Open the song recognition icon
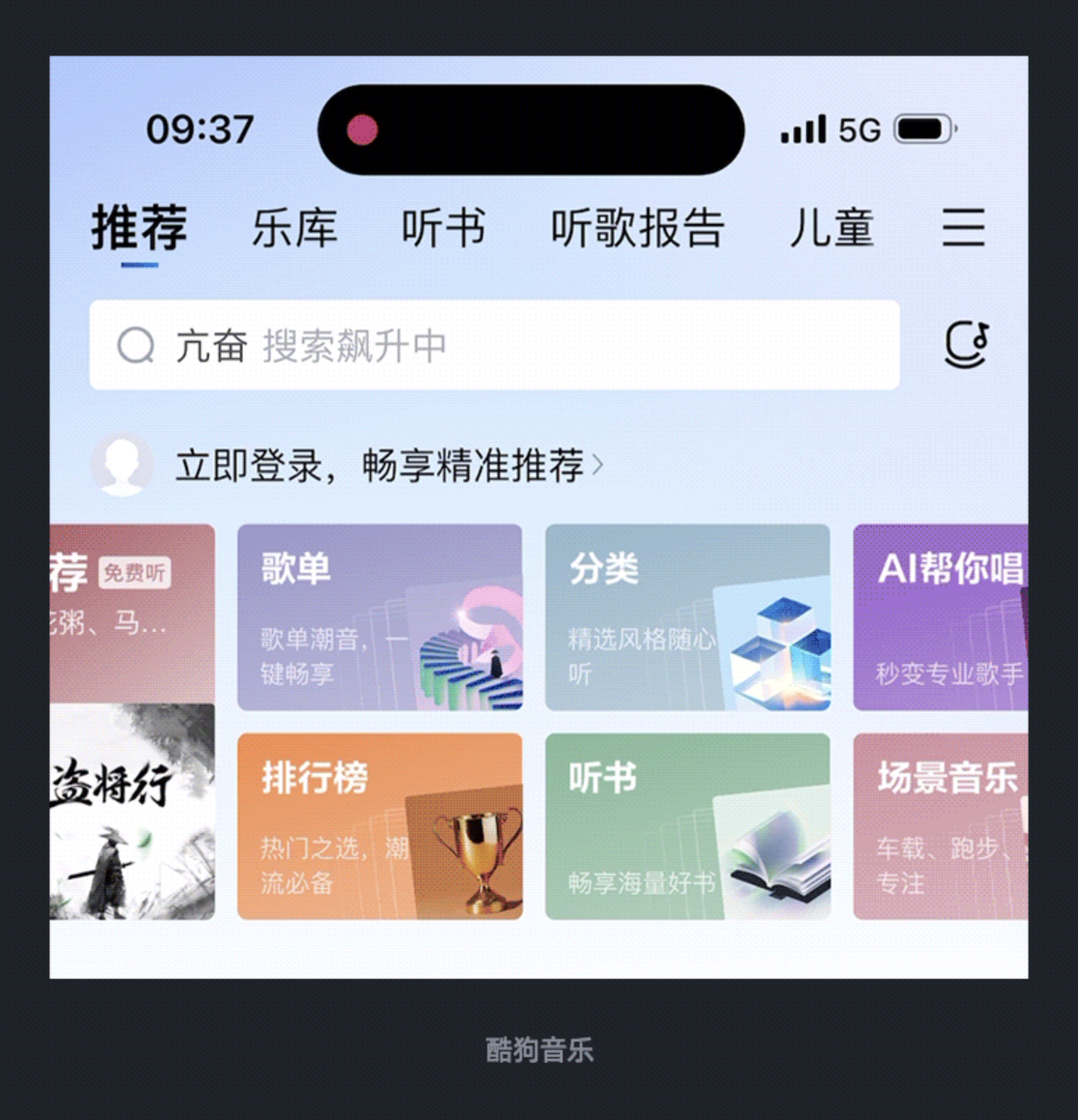The height and width of the screenshot is (1120, 1078). coord(967,344)
